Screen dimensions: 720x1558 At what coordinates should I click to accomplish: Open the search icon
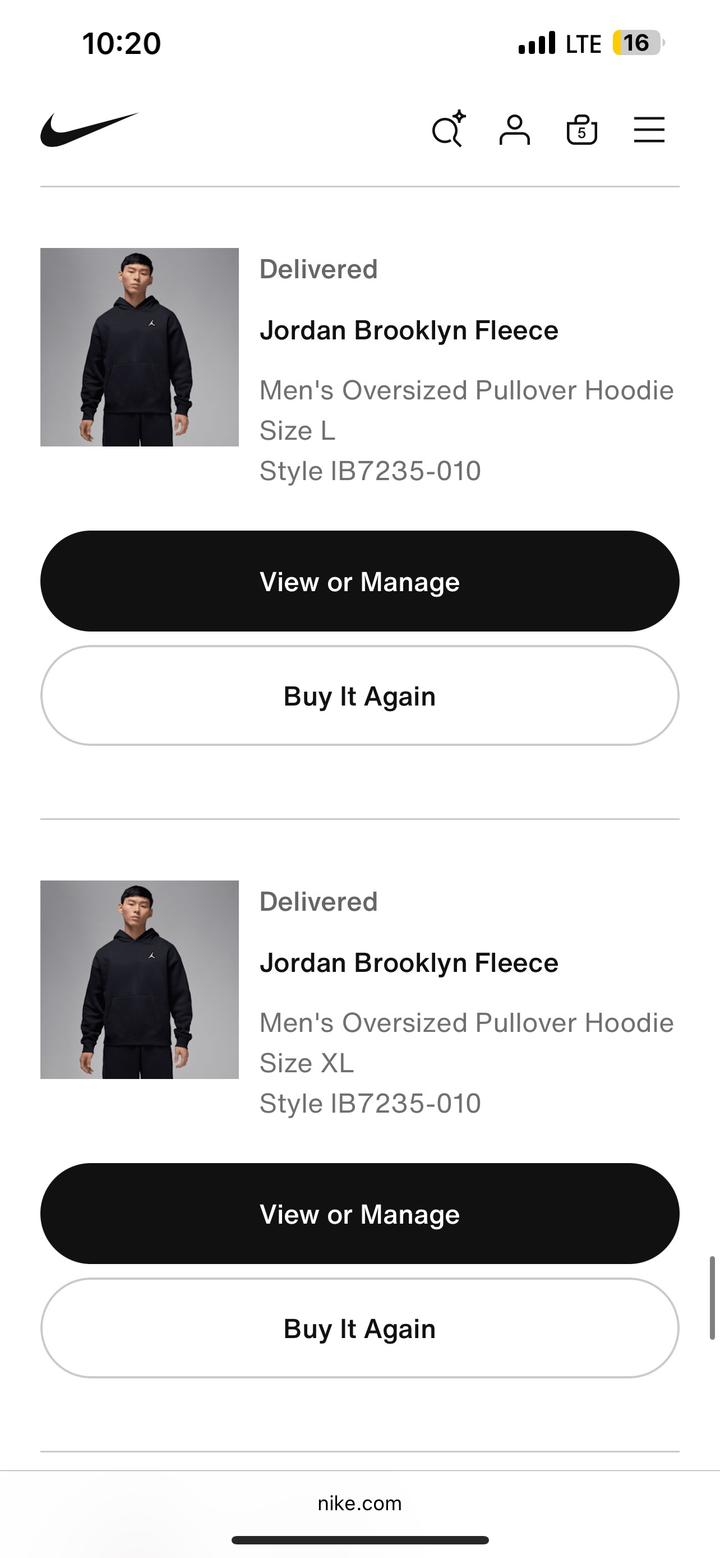point(447,130)
